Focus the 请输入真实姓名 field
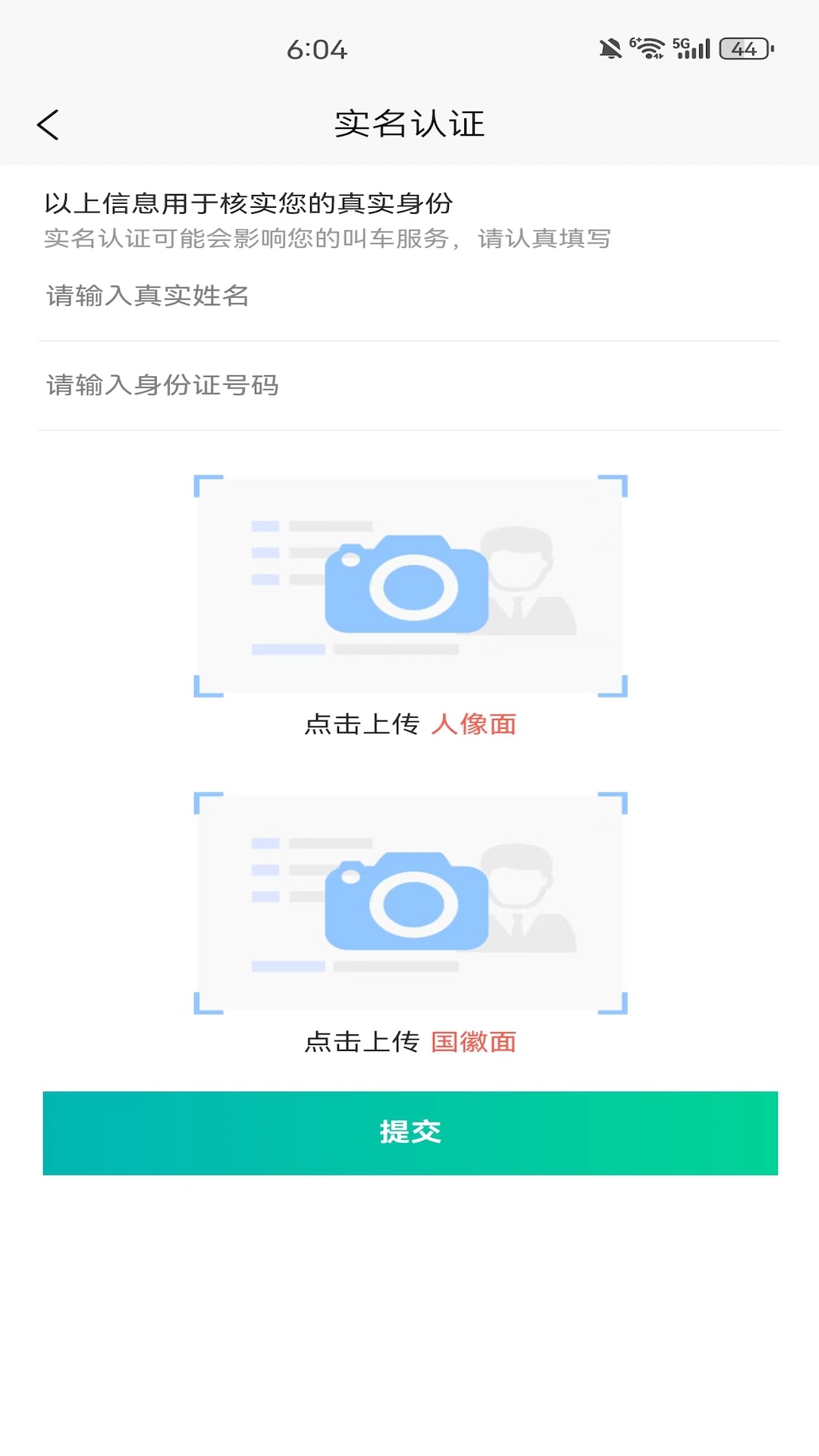This screenshot has height=1456, width=819. pos(409,296)
